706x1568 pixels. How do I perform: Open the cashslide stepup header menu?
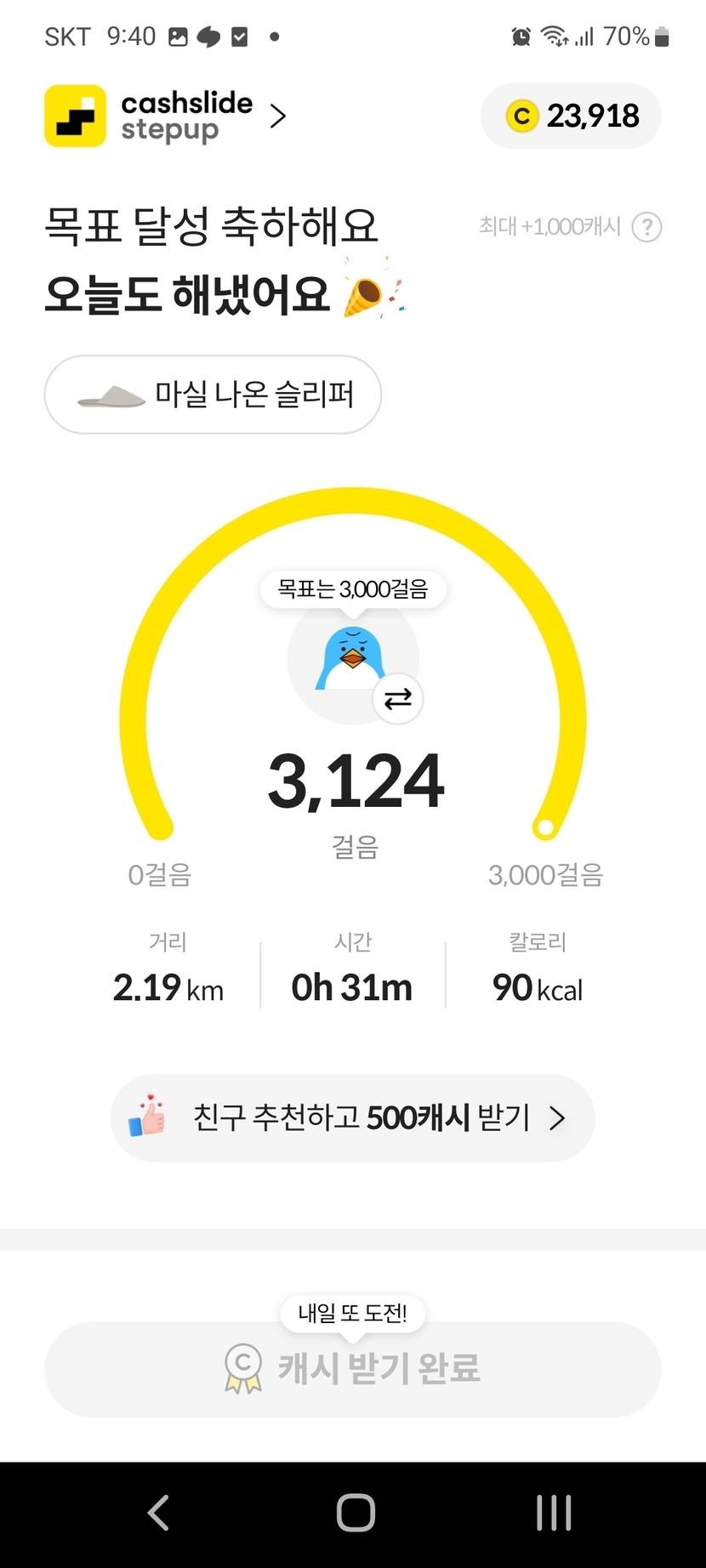[166, 116]
